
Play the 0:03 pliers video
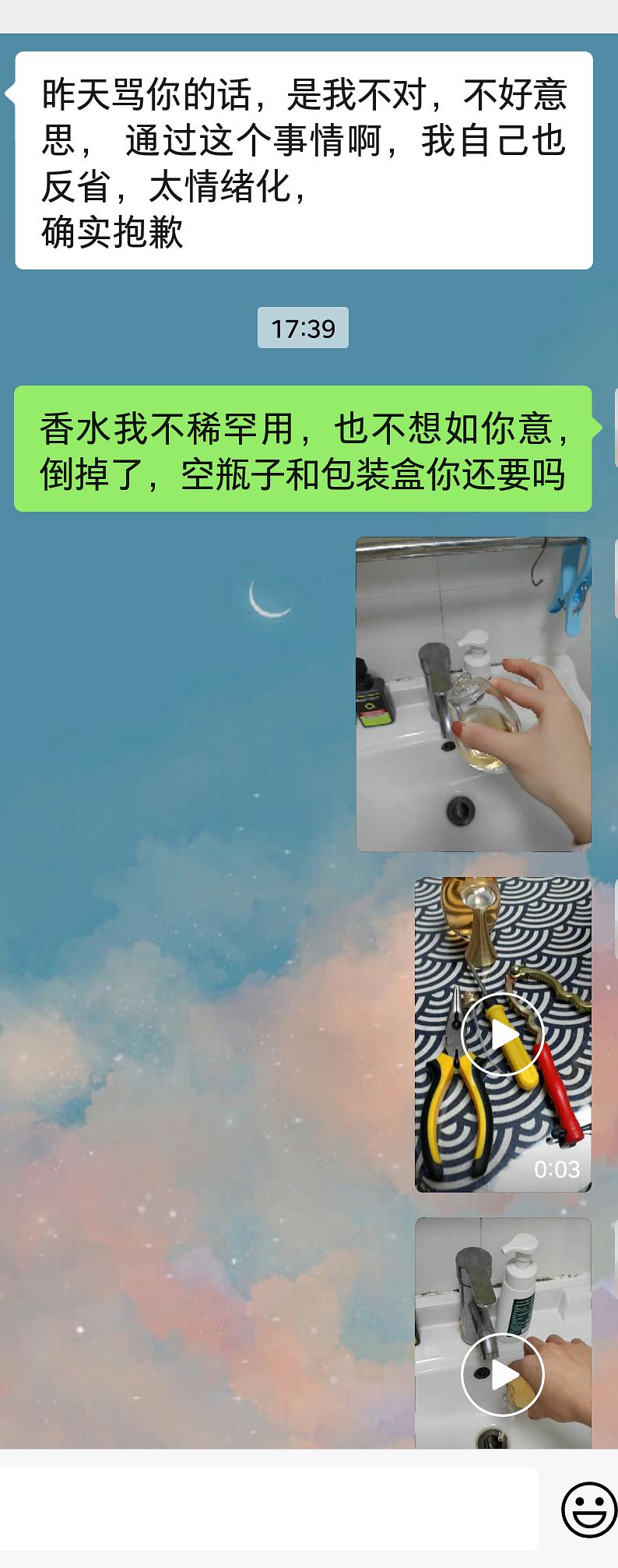502,1034
